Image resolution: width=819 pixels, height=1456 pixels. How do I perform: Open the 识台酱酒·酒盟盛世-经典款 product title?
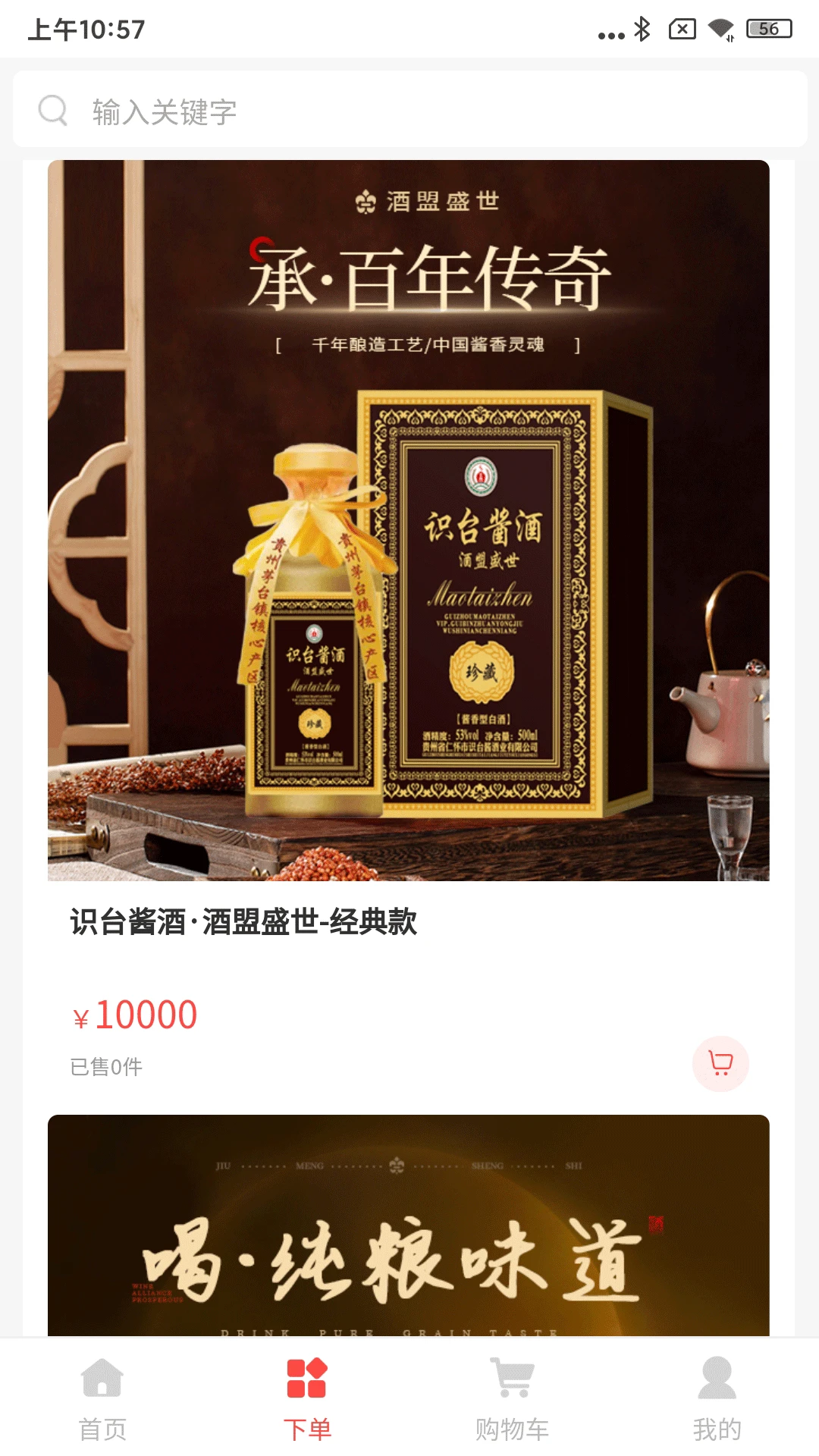point(243,921)
